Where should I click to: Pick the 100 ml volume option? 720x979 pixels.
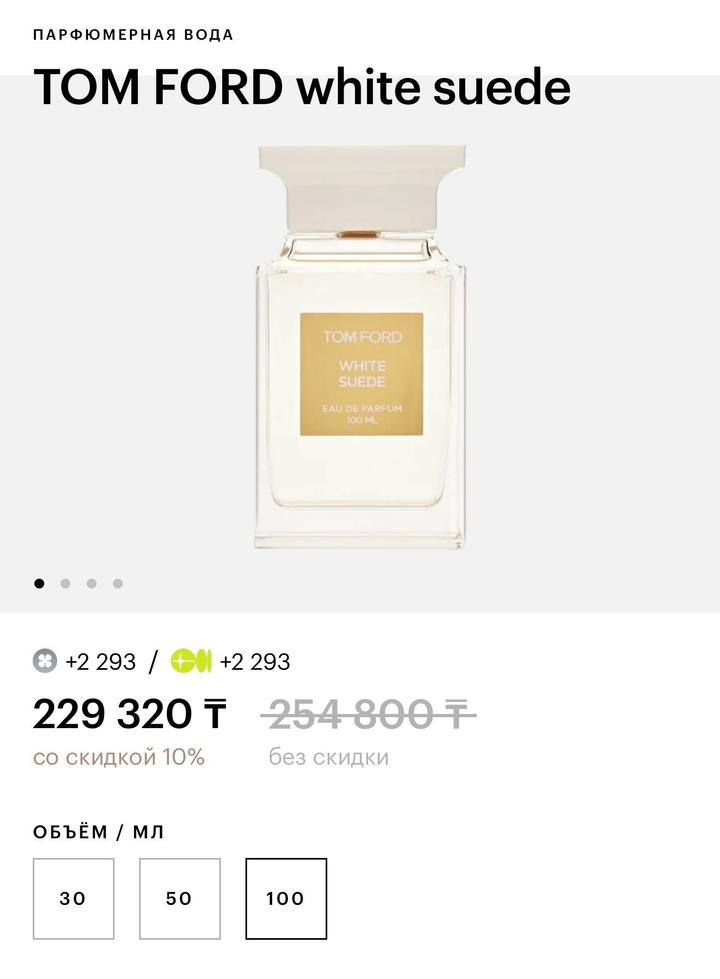click(285, 898)
